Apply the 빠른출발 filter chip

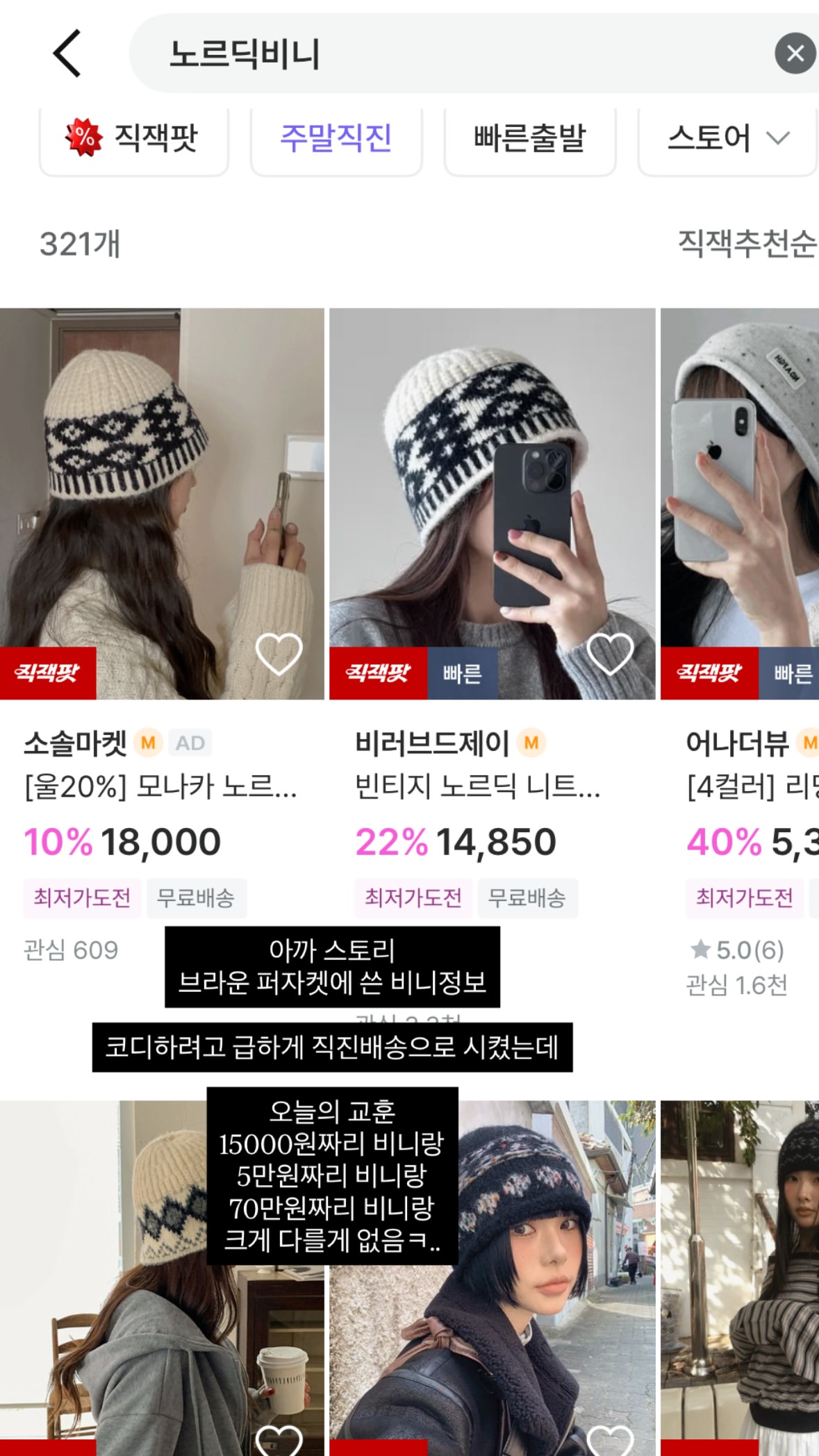[x=529, y=138]
